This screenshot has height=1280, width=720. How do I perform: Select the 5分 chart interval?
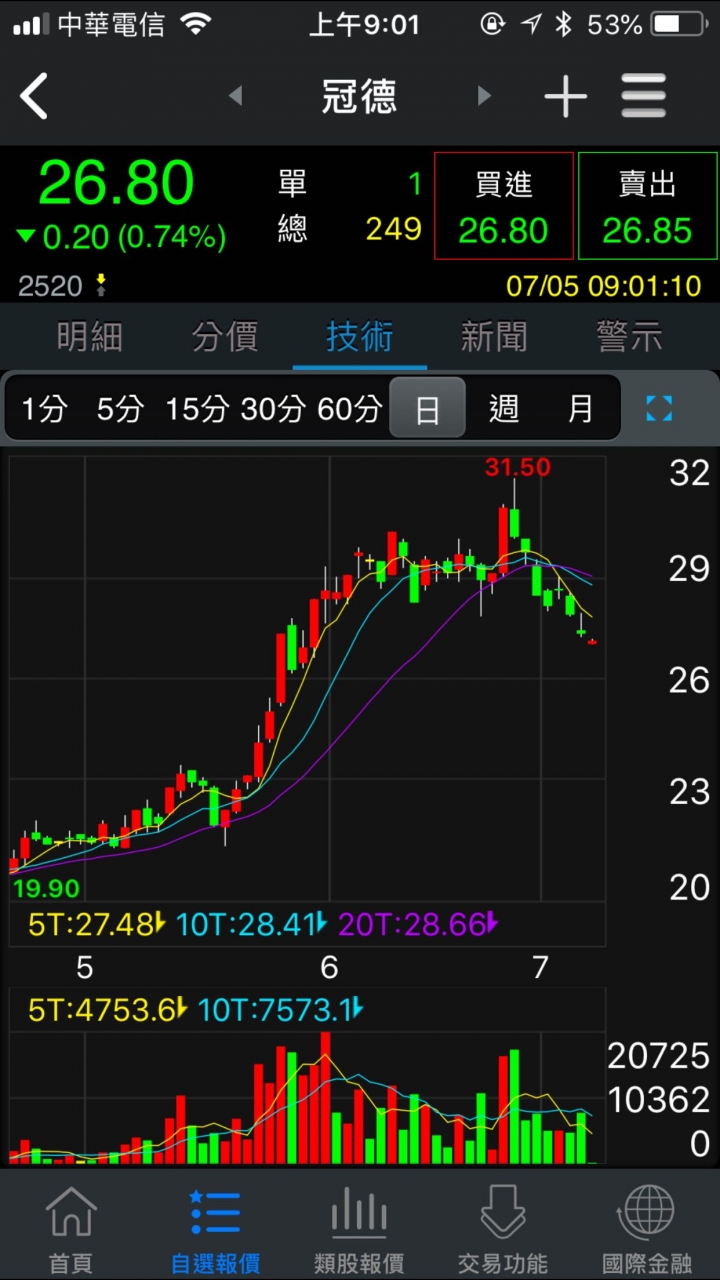[120, 408]
